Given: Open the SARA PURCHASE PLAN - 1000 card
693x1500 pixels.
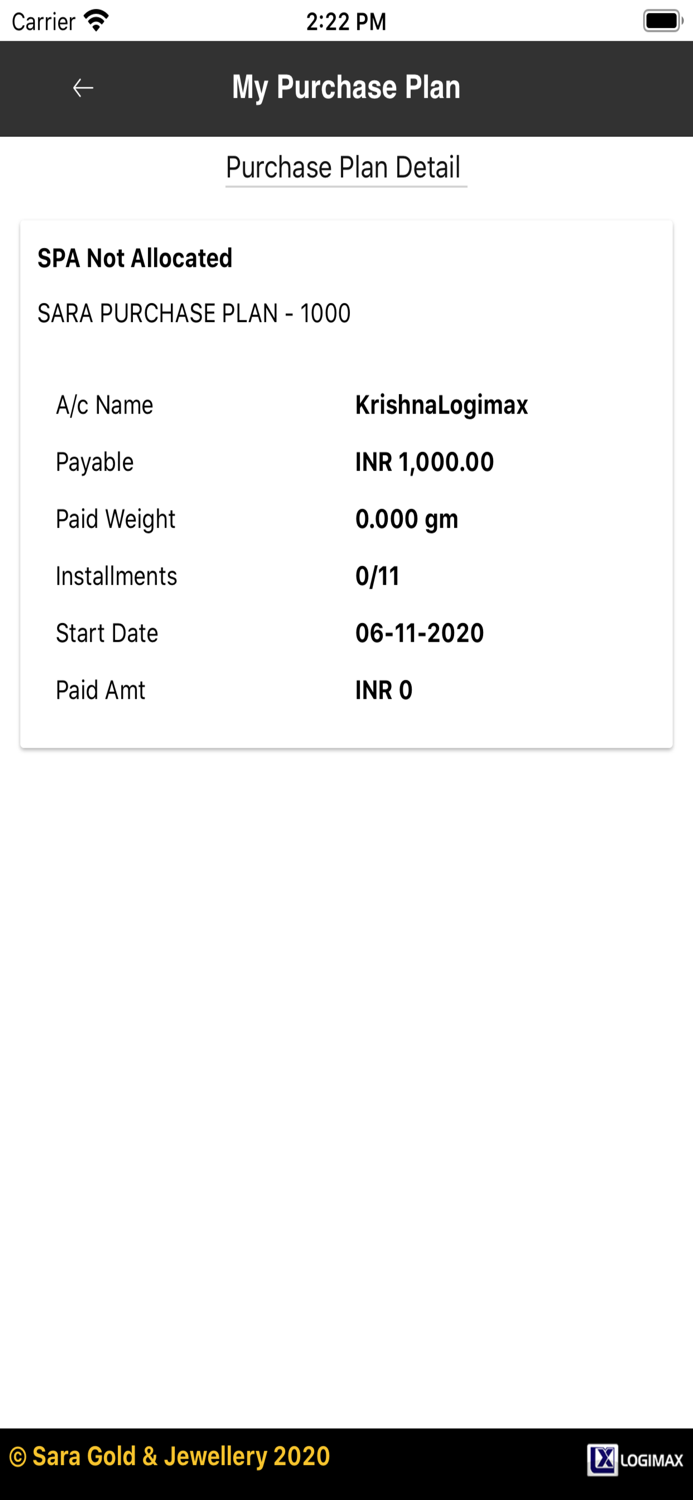Looking at the screenshot, I should pyautogui.click(x=346, y=483).
